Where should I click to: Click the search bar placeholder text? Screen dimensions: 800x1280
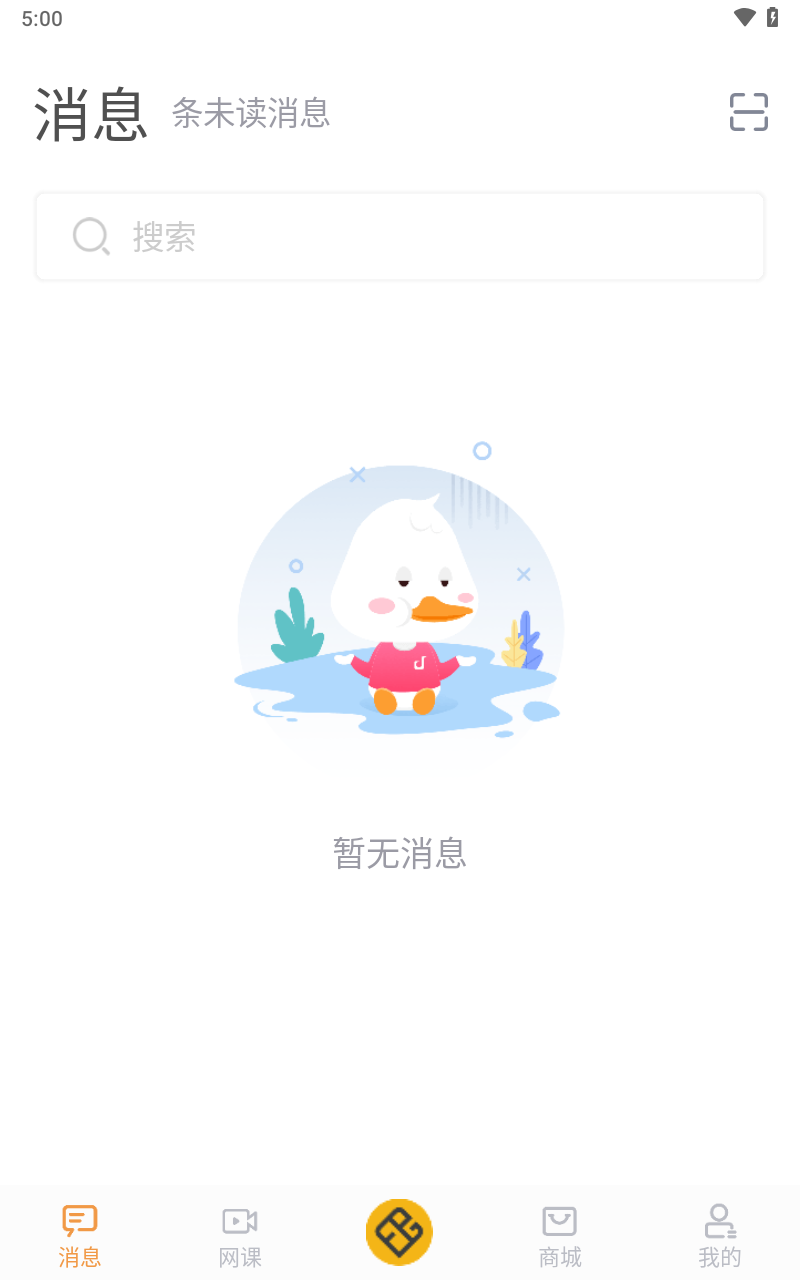pyautogui.click(x=164, y=236)
